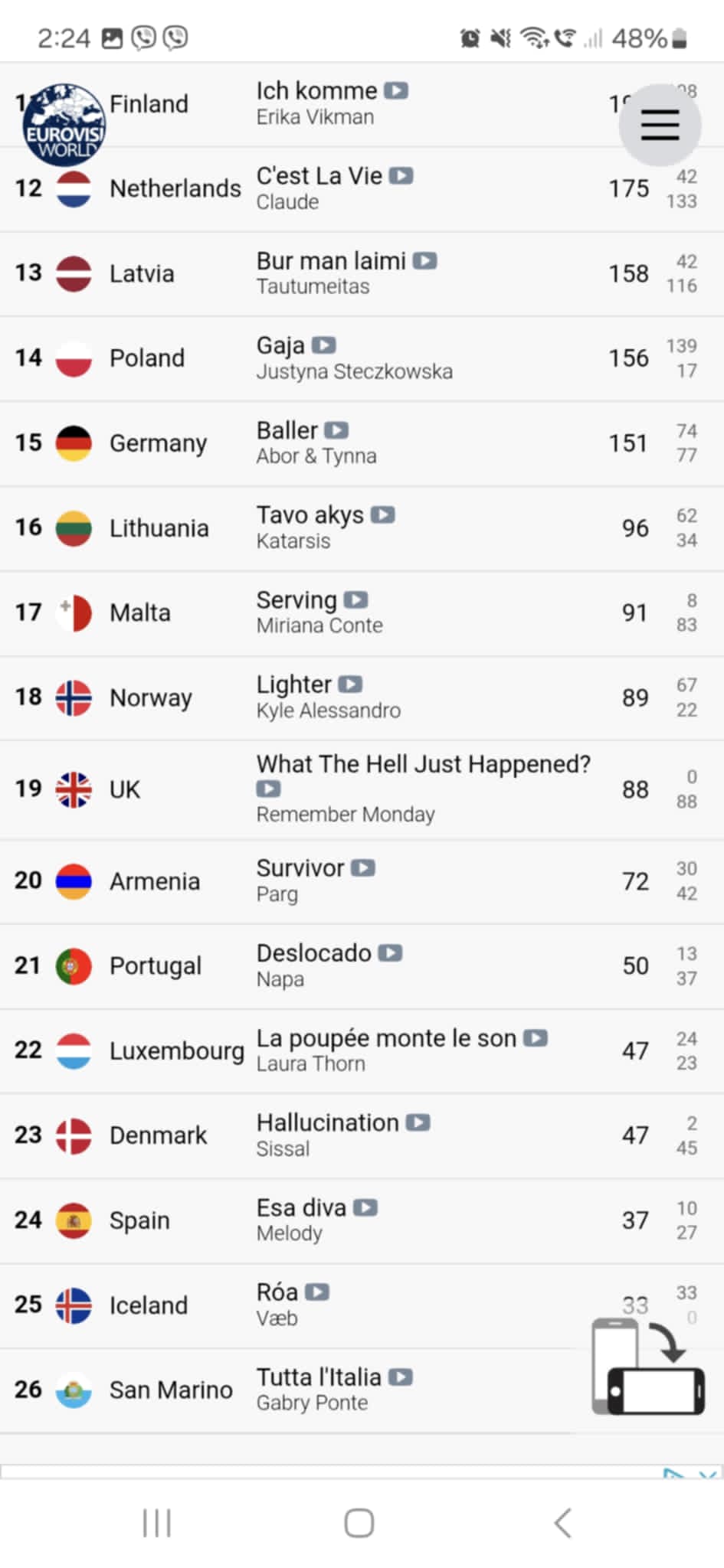Play Malta's "Serving" clip
This screenshot has width=724, height=1568.
pyautogui.click(x=355, y=599)
